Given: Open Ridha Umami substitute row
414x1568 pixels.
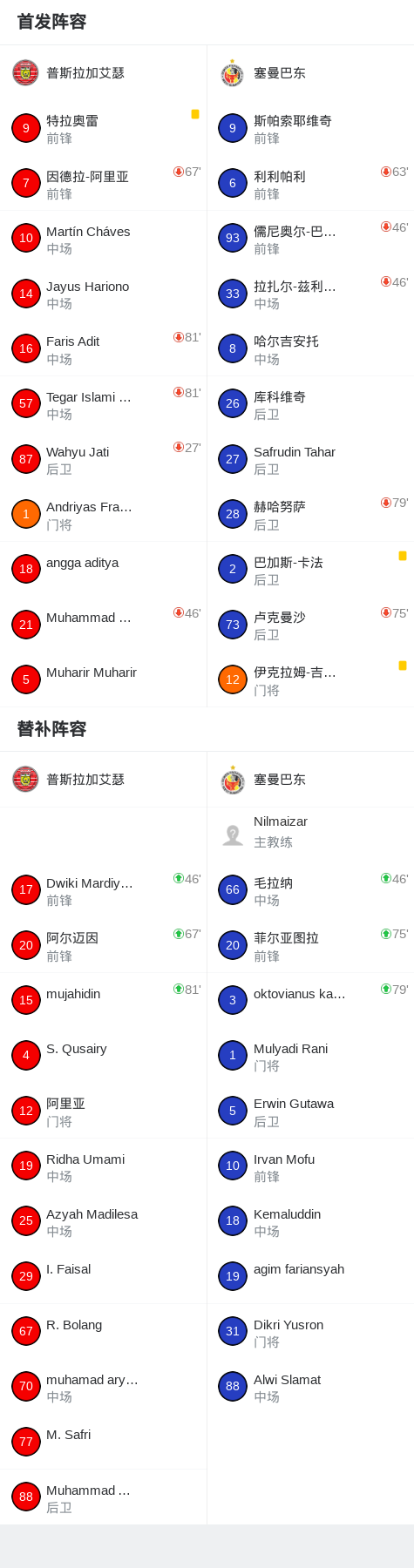Looking at the screenshot, I should coord(103,1166).
